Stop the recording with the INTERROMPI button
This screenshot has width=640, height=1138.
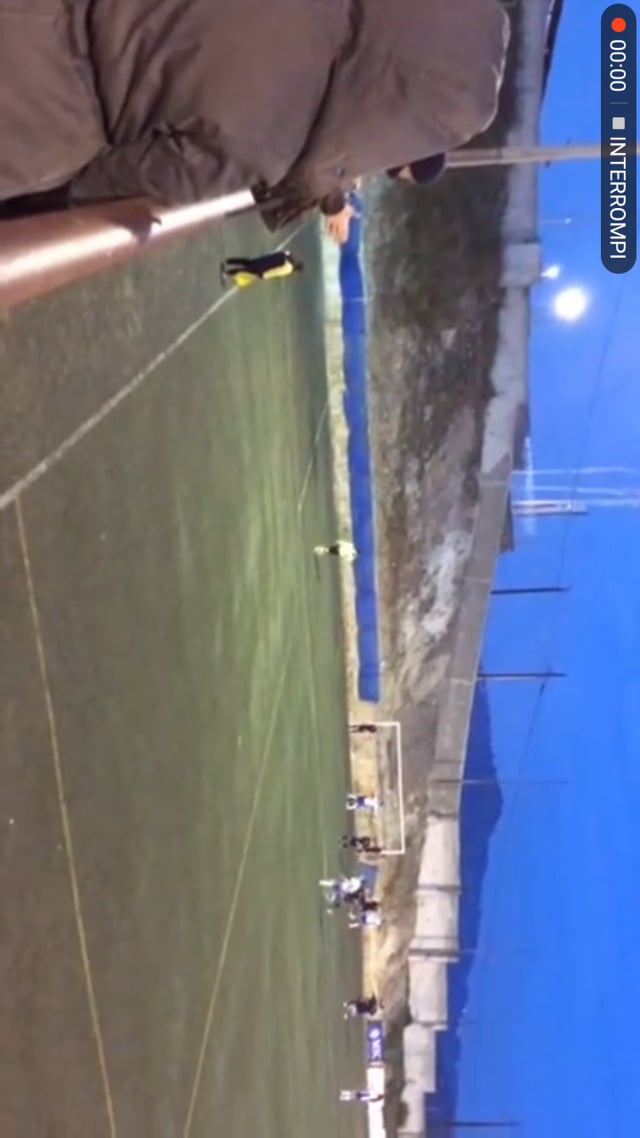tap(618, 188)
